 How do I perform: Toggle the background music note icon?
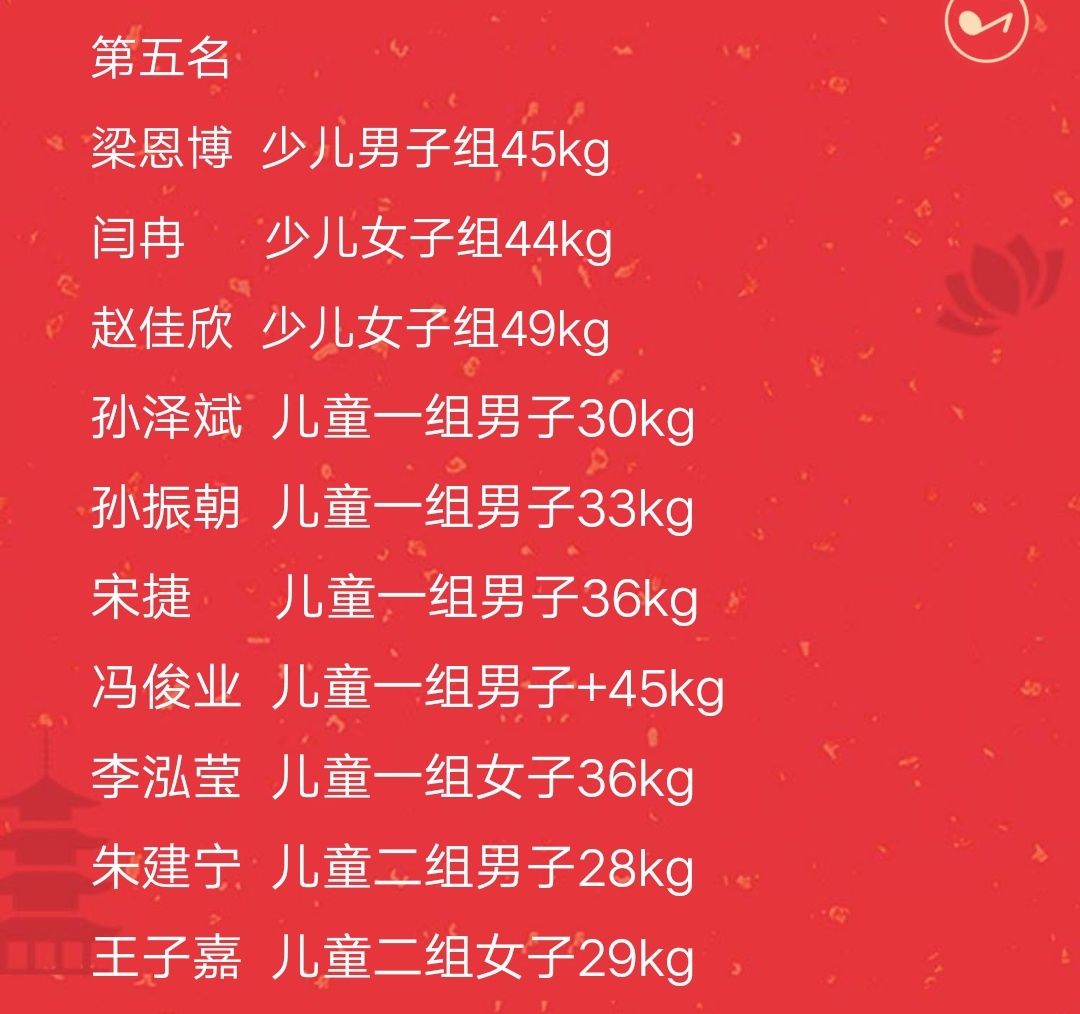click(x=985, y=22)
